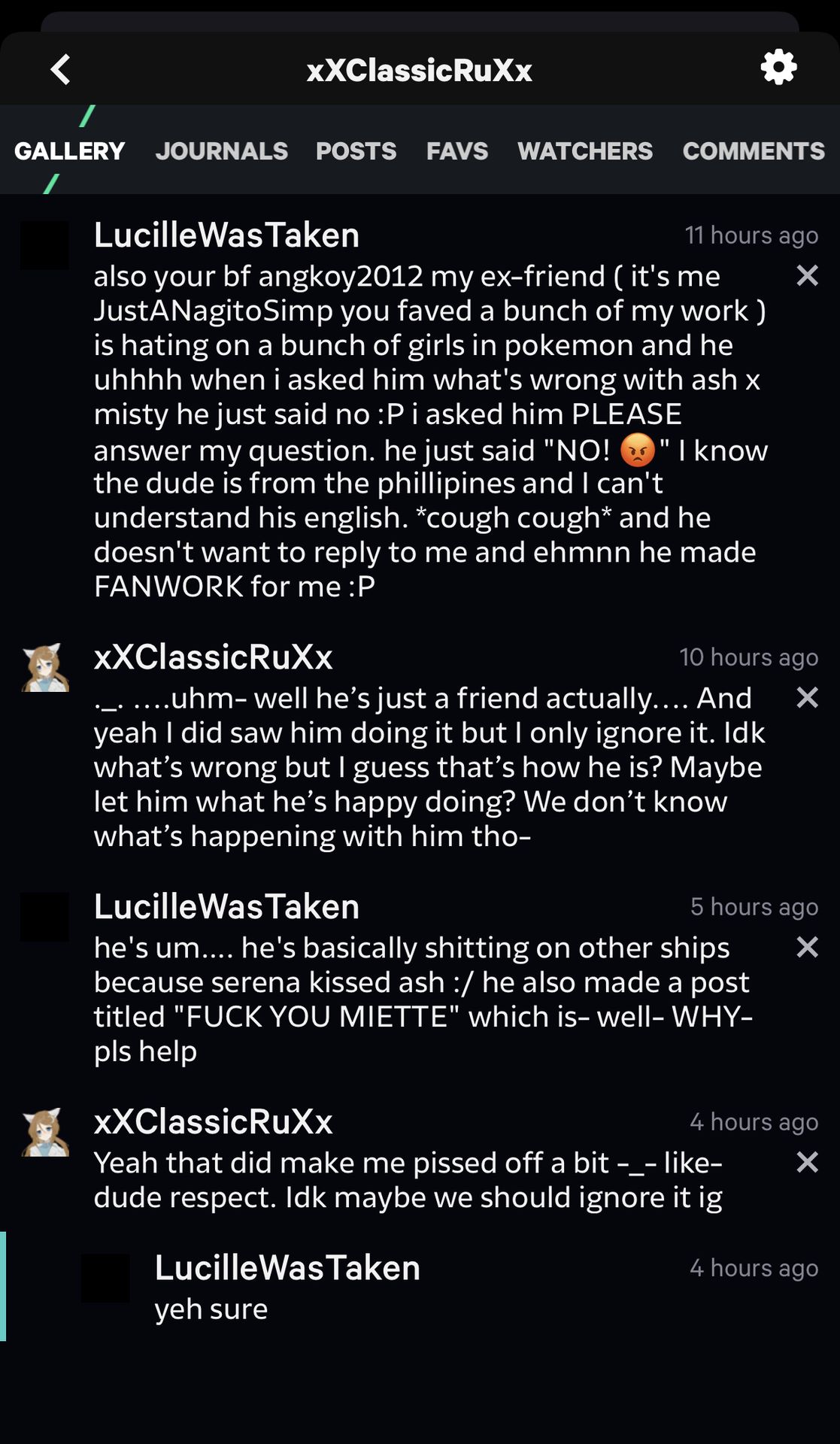Remove xXClassicRuXx's comment from 10 hours ago

tap(807, 697)
